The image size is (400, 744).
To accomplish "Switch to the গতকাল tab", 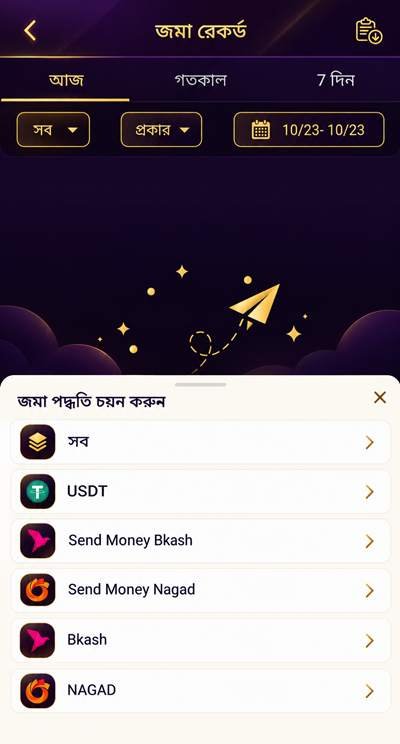I will click(200, 80).
